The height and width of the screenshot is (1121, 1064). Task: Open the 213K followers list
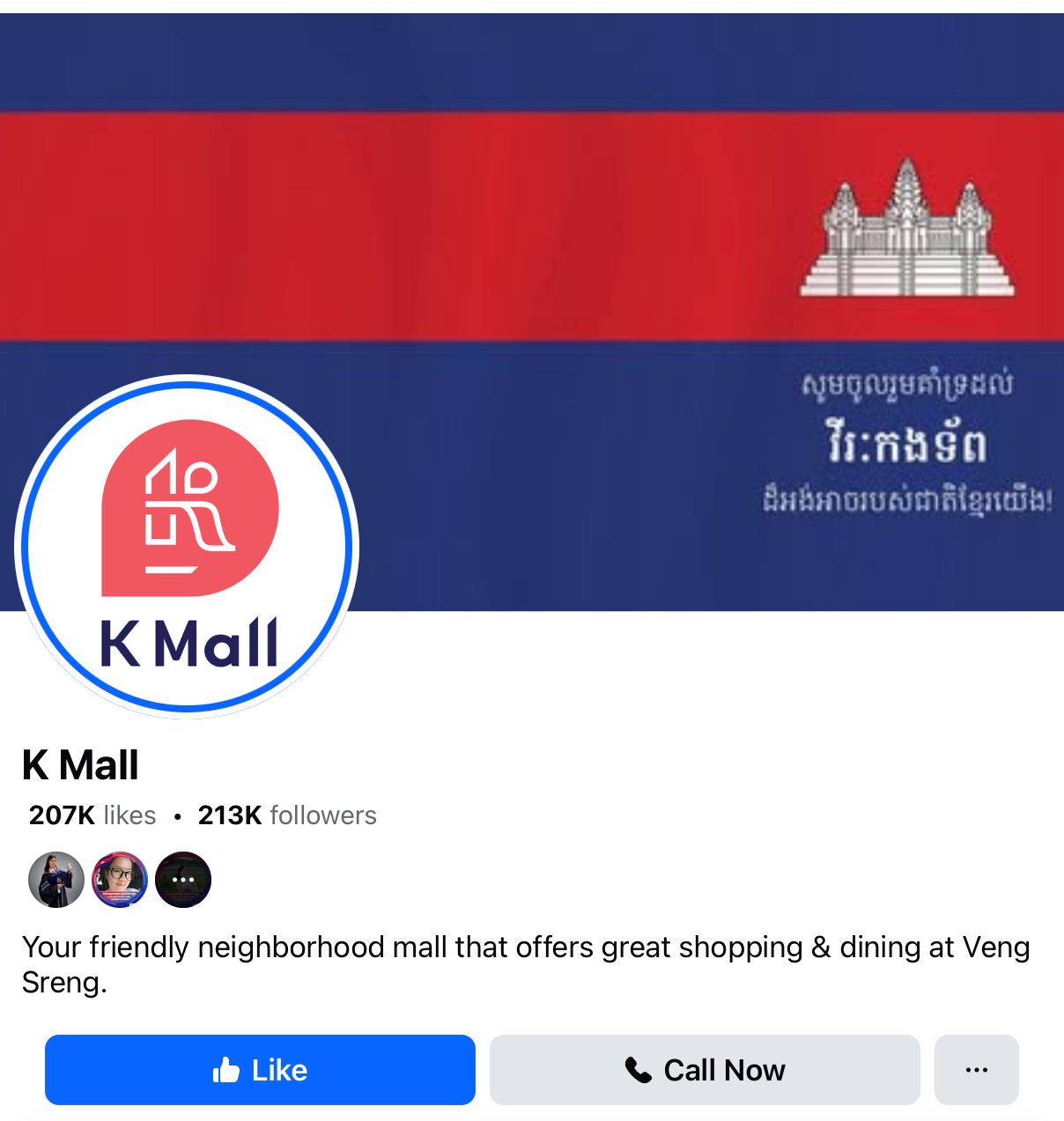point(287,815)
